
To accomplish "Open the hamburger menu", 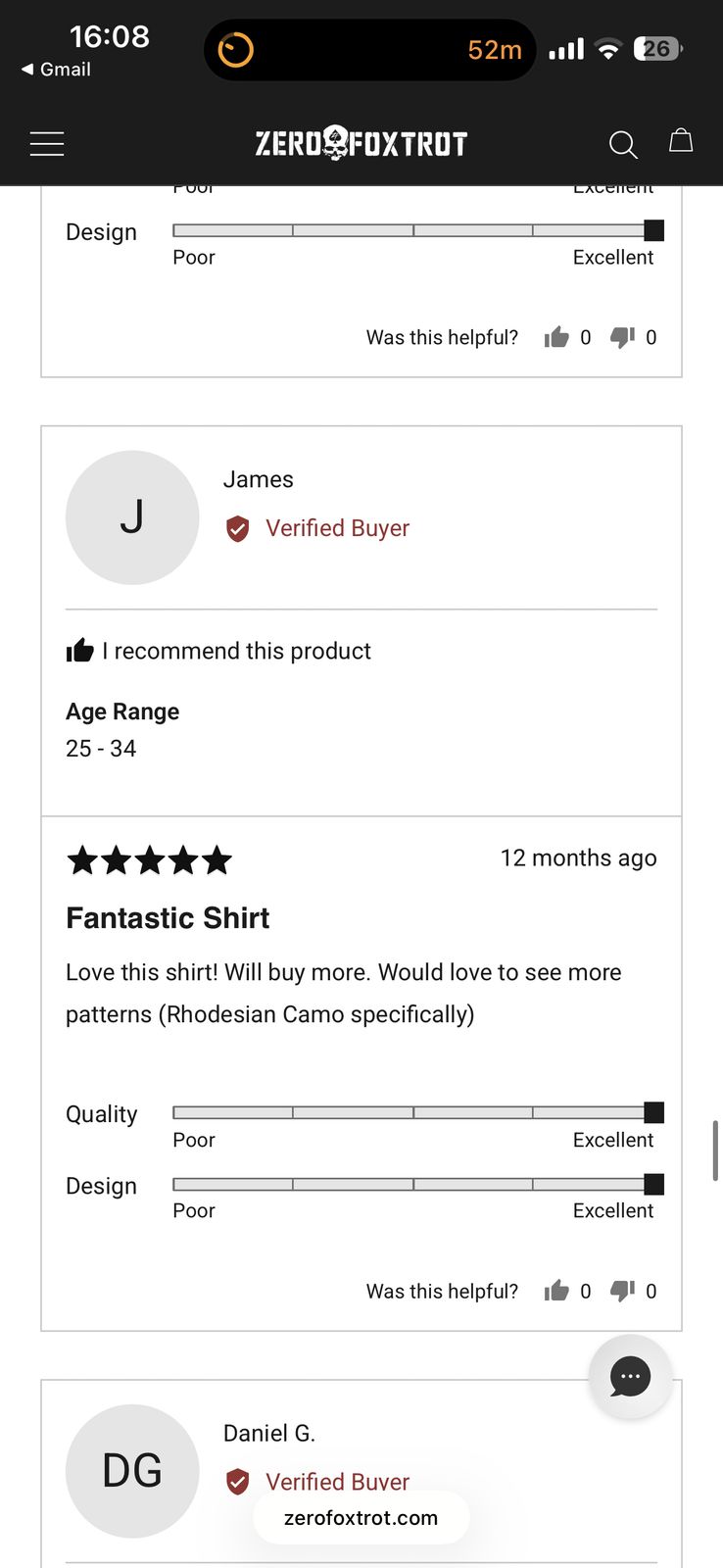I will click(47, 144).
